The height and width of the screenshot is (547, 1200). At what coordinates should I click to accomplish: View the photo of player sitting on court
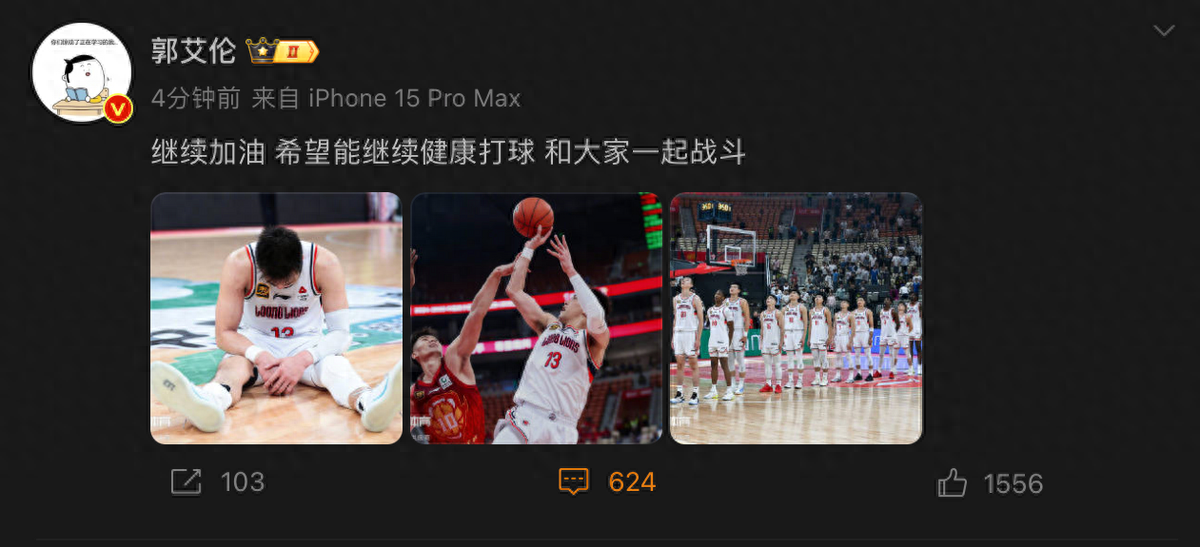point(276,318)
